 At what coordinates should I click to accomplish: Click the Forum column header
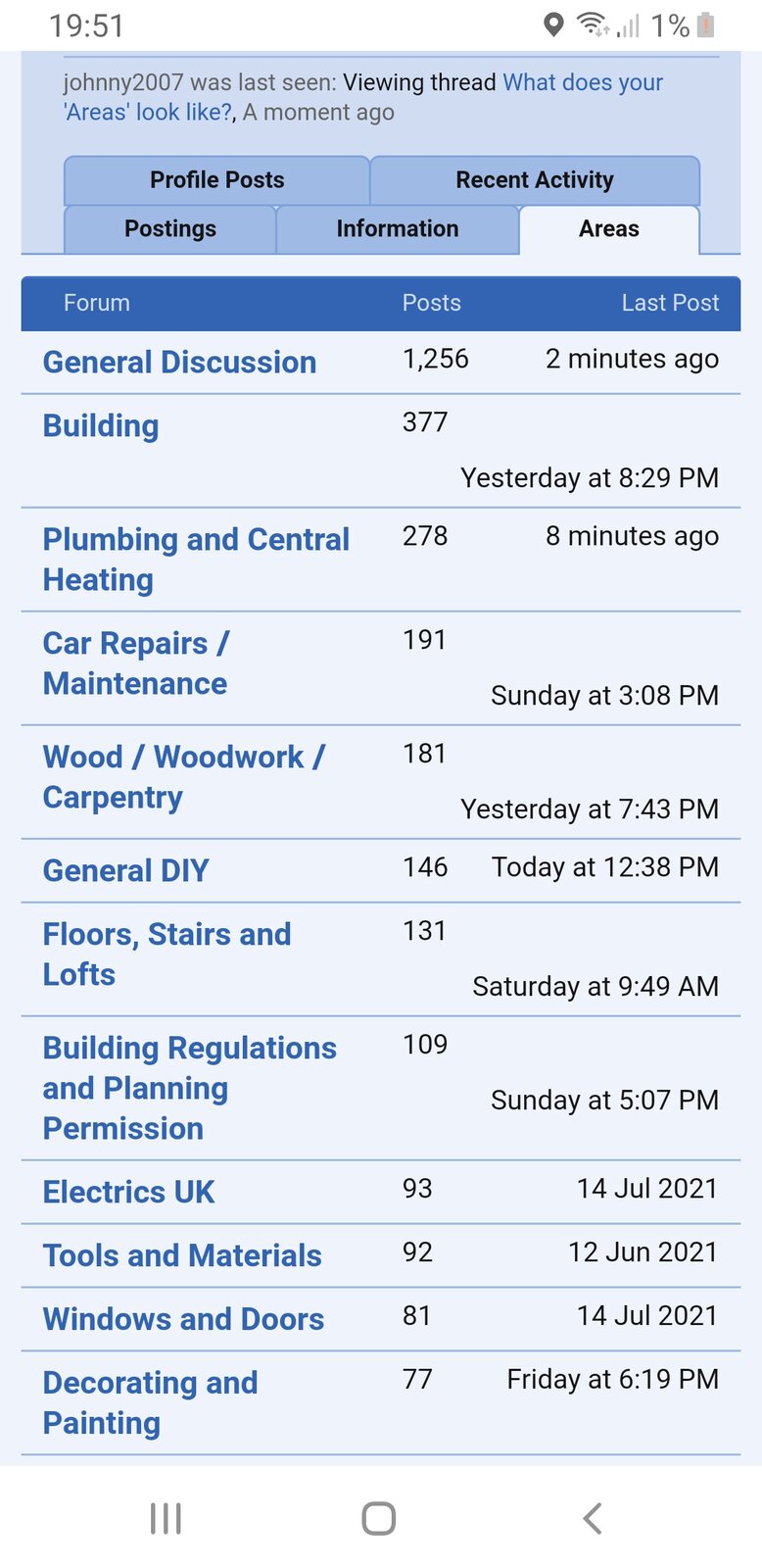pyautogui.click(x=96, y=303)
